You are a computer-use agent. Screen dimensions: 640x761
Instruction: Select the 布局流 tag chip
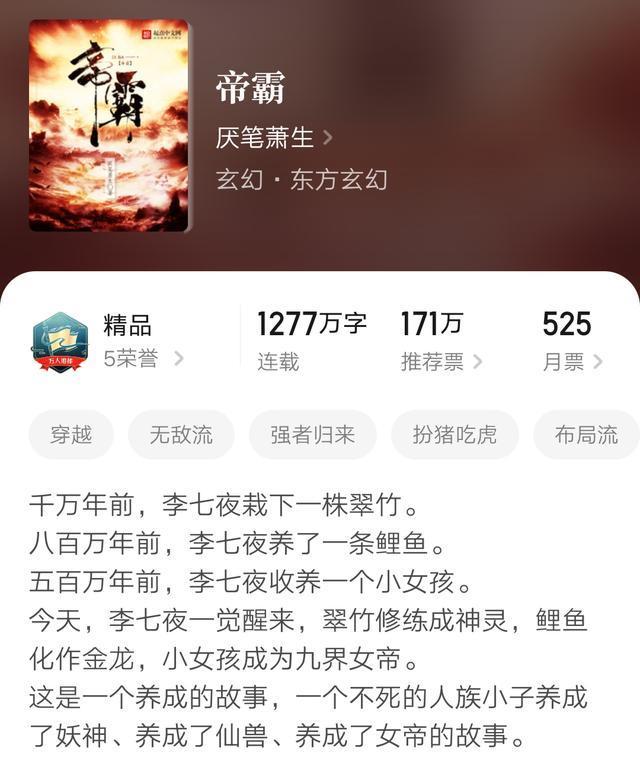pyautogui.click(x=587, y=435)
